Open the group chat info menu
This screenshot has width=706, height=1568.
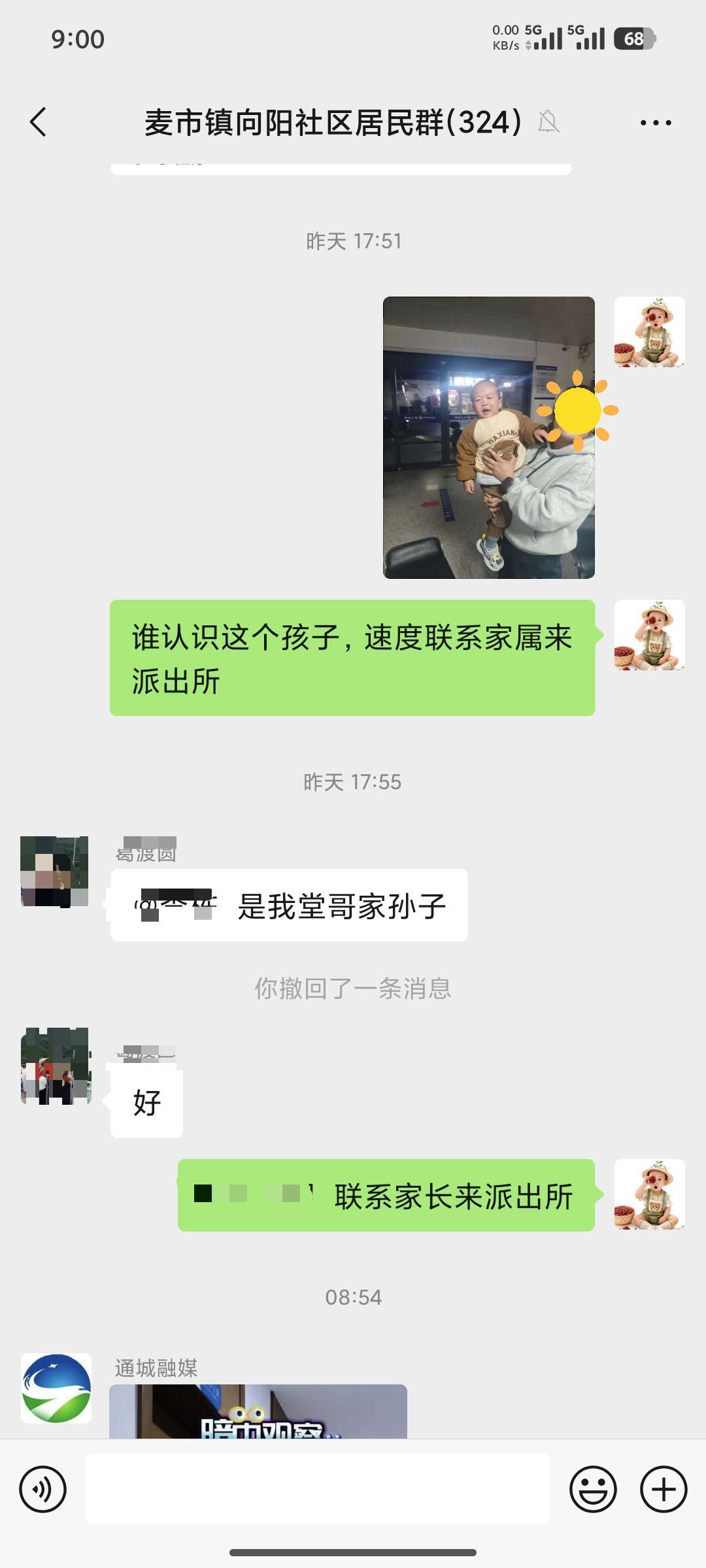tap(655, 122)
